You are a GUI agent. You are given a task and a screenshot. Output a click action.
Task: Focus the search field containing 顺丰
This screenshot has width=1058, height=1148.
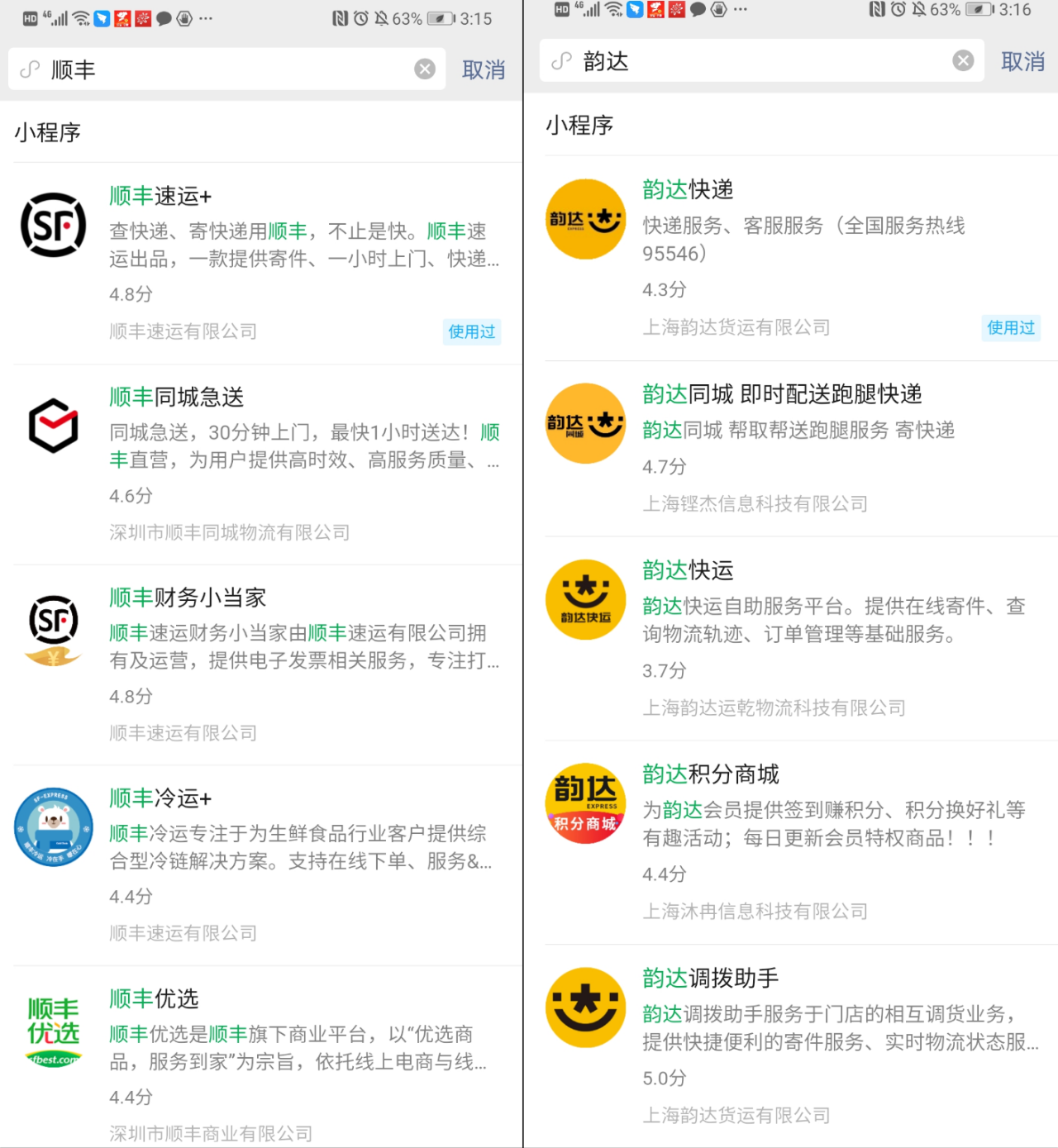click(223, 69)
